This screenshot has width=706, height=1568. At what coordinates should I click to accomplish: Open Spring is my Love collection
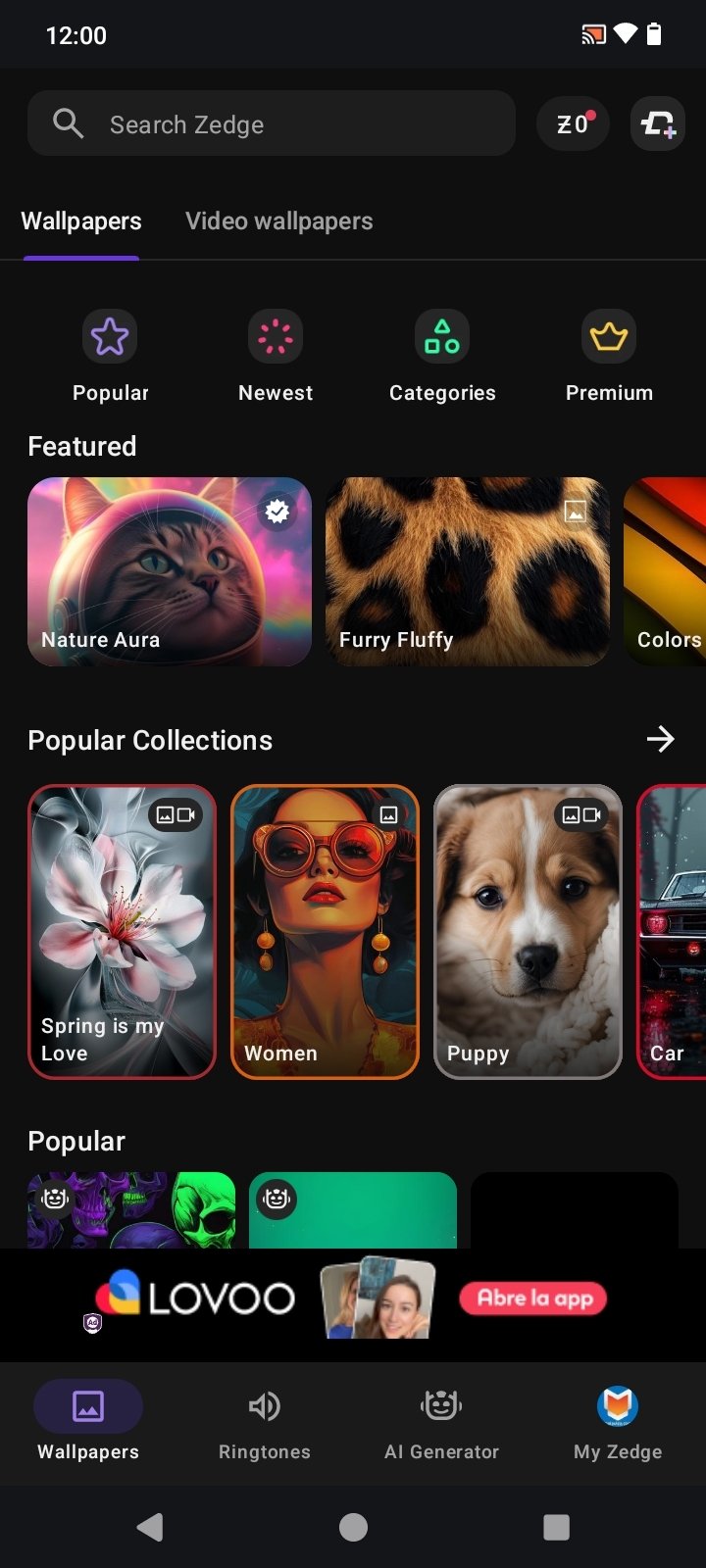[123, 932]
